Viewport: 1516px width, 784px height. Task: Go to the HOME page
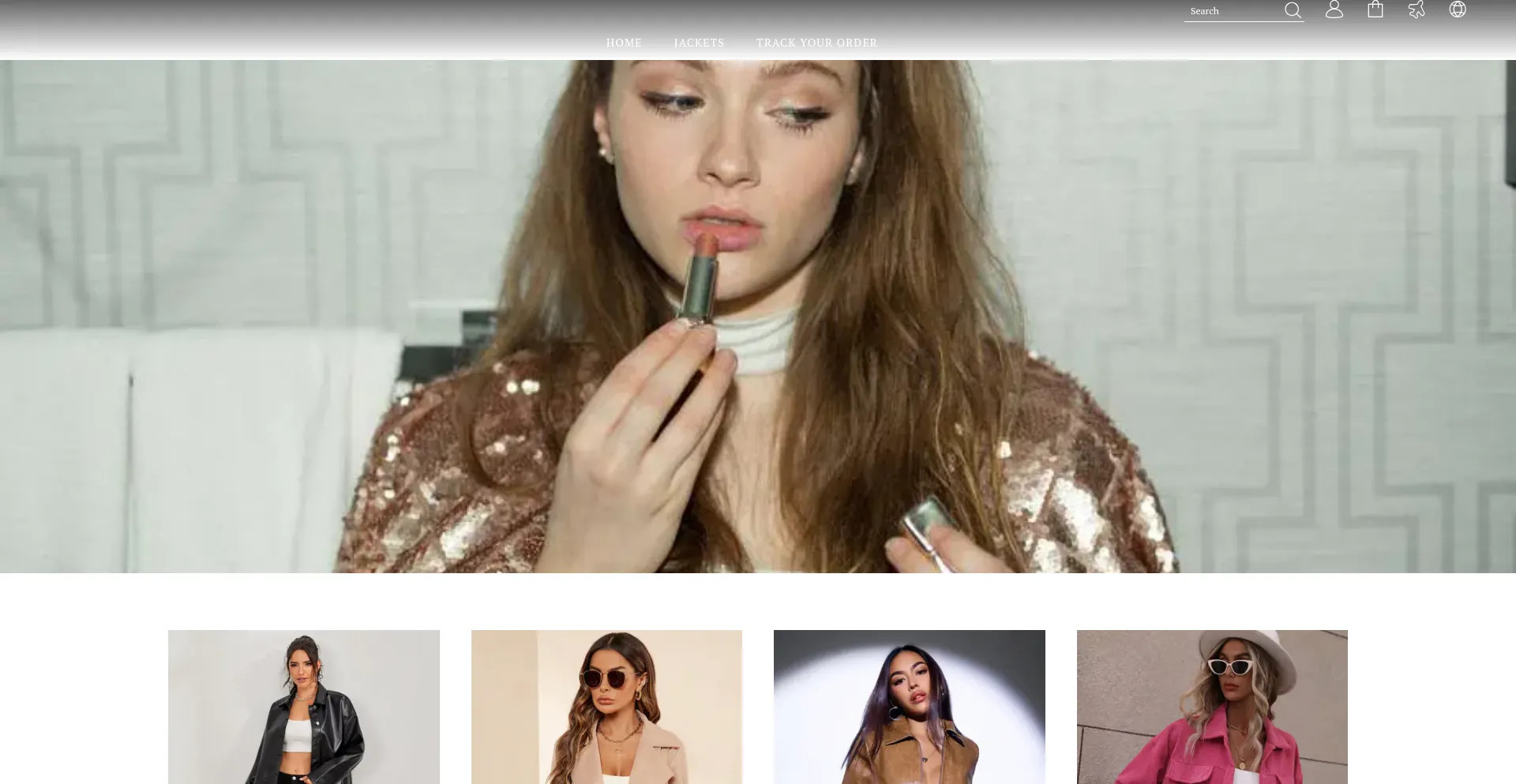point(624,43)
